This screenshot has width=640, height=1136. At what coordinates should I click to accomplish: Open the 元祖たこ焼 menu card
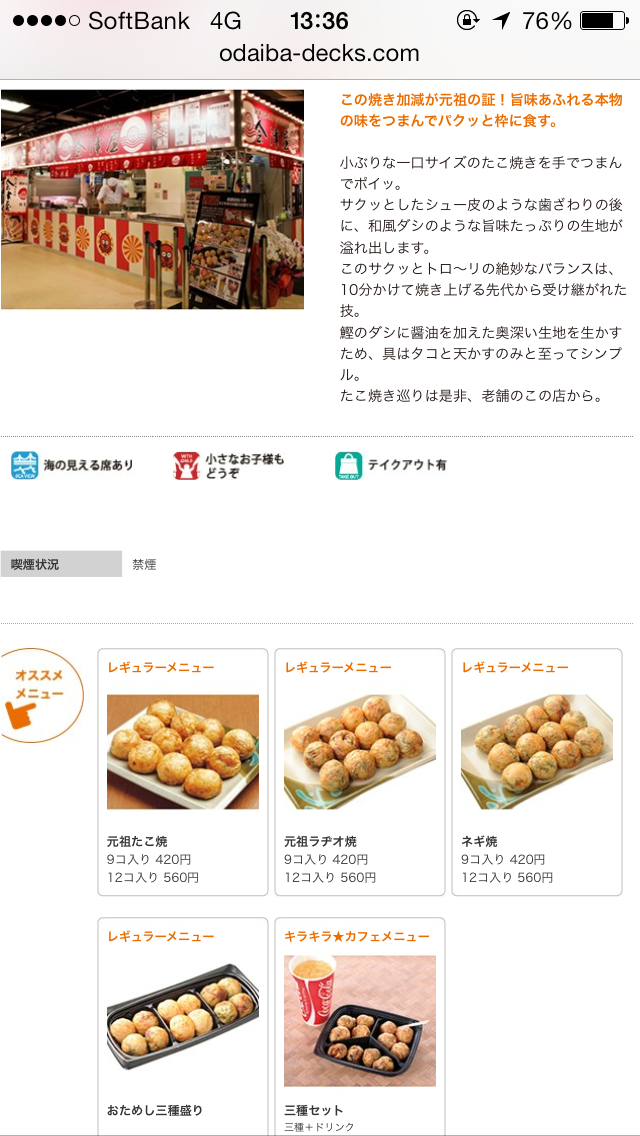[183, 772]
